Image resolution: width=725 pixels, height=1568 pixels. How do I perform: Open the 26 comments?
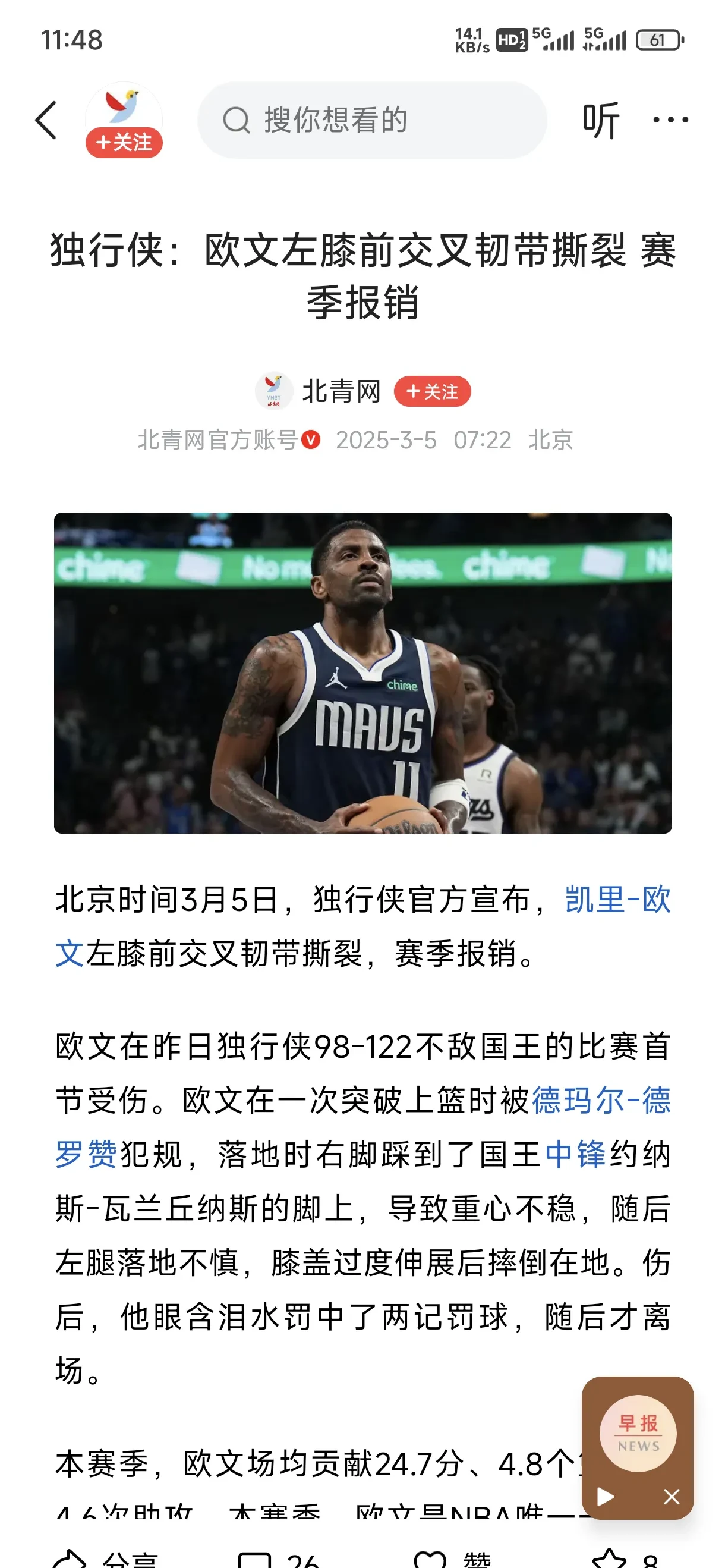click(279, 1560)
